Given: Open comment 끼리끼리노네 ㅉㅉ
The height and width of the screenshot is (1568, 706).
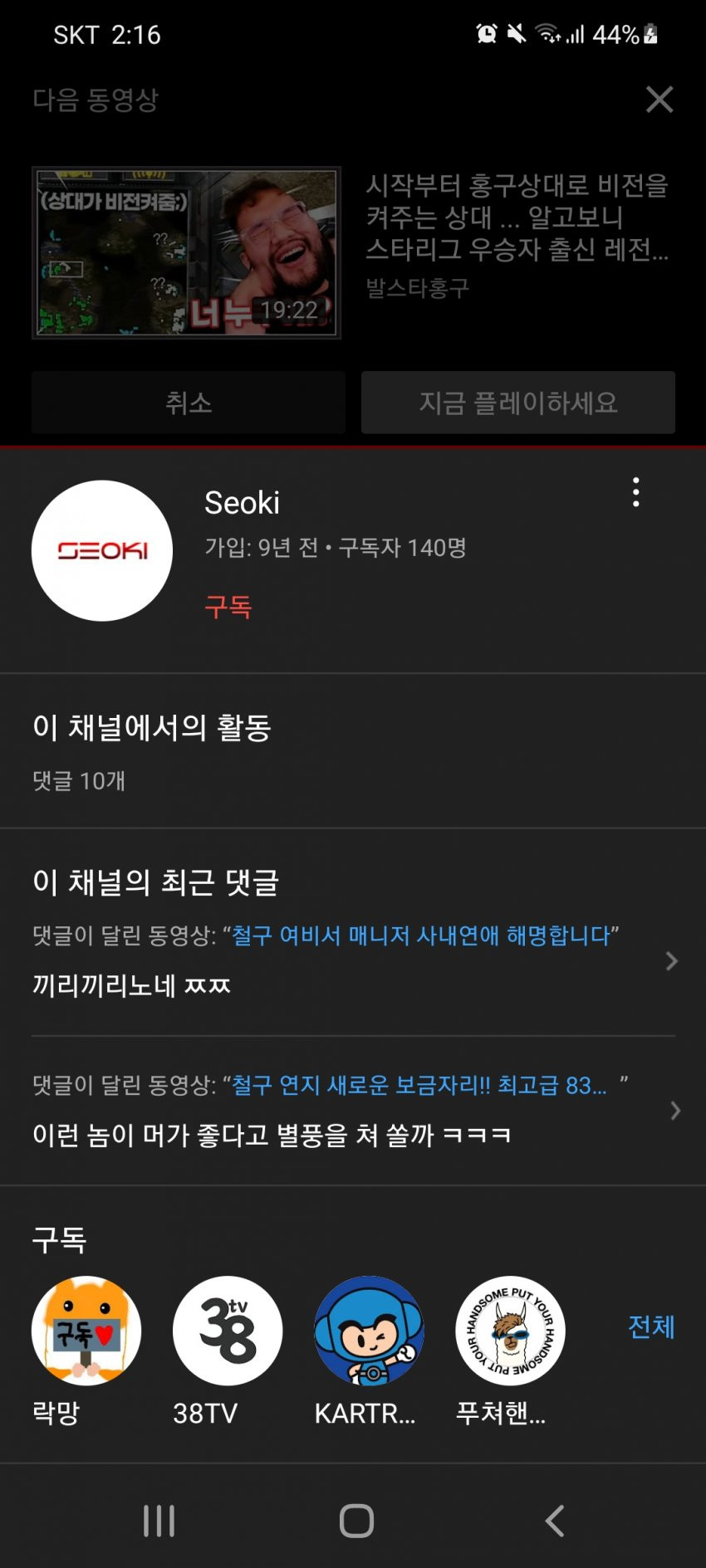Looking at the screenshot, I should 131,985.
